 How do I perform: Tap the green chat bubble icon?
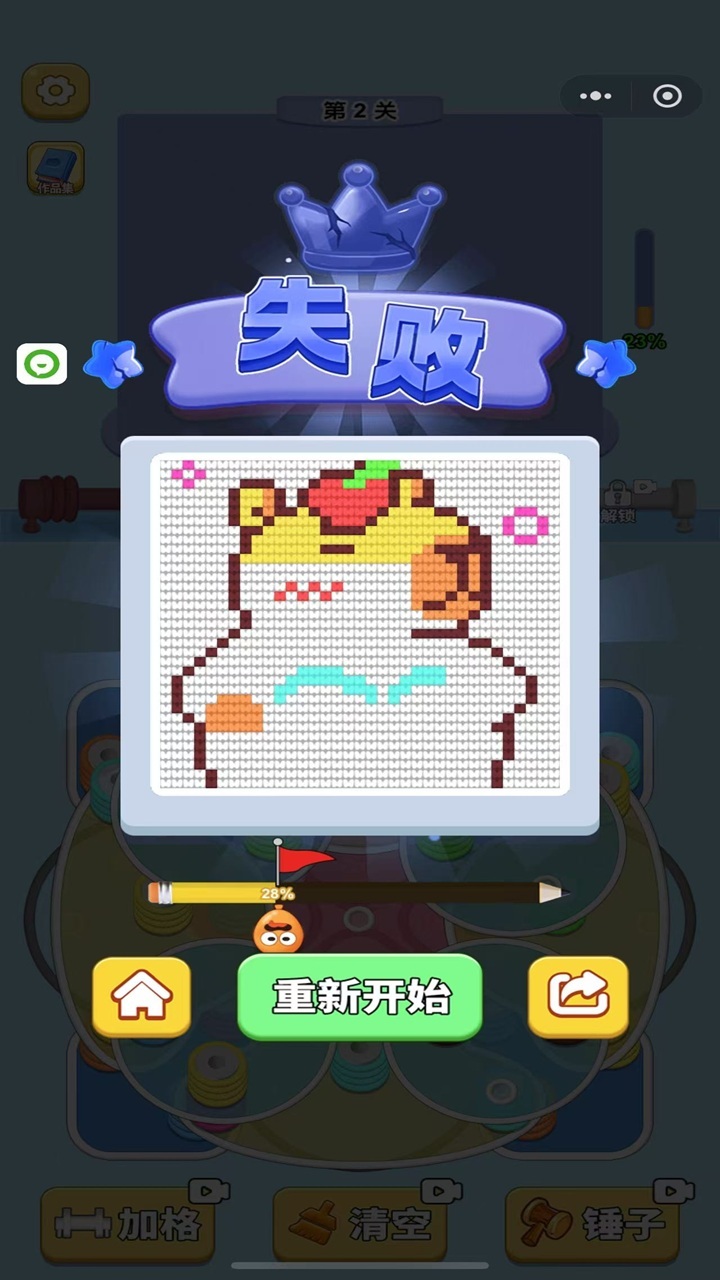click(42, 364)
